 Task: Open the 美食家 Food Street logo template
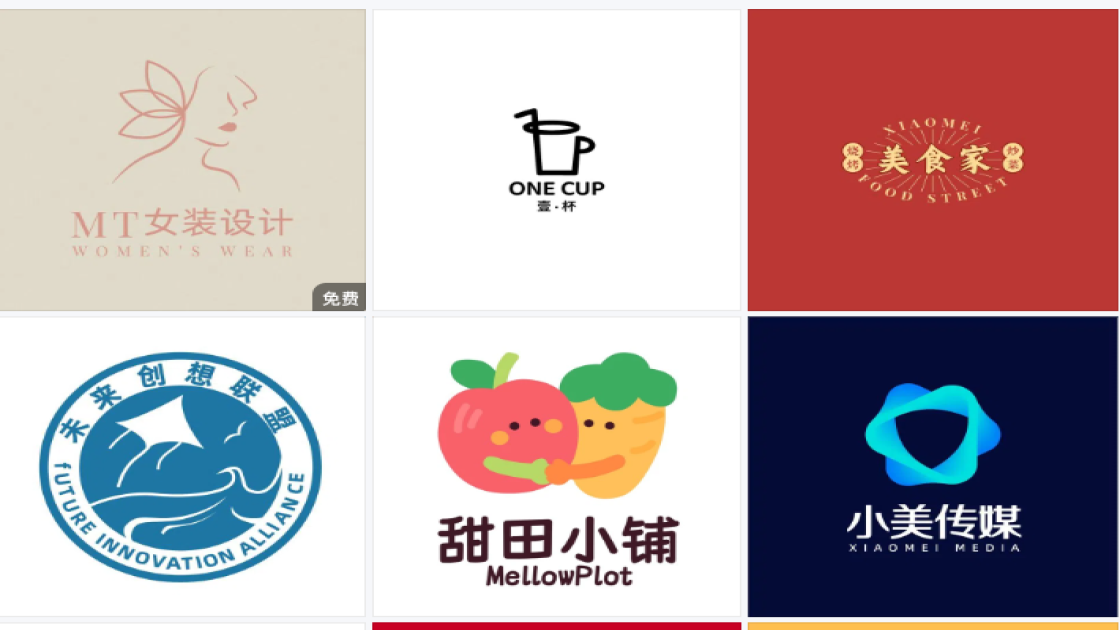click(x=932, y=160)
